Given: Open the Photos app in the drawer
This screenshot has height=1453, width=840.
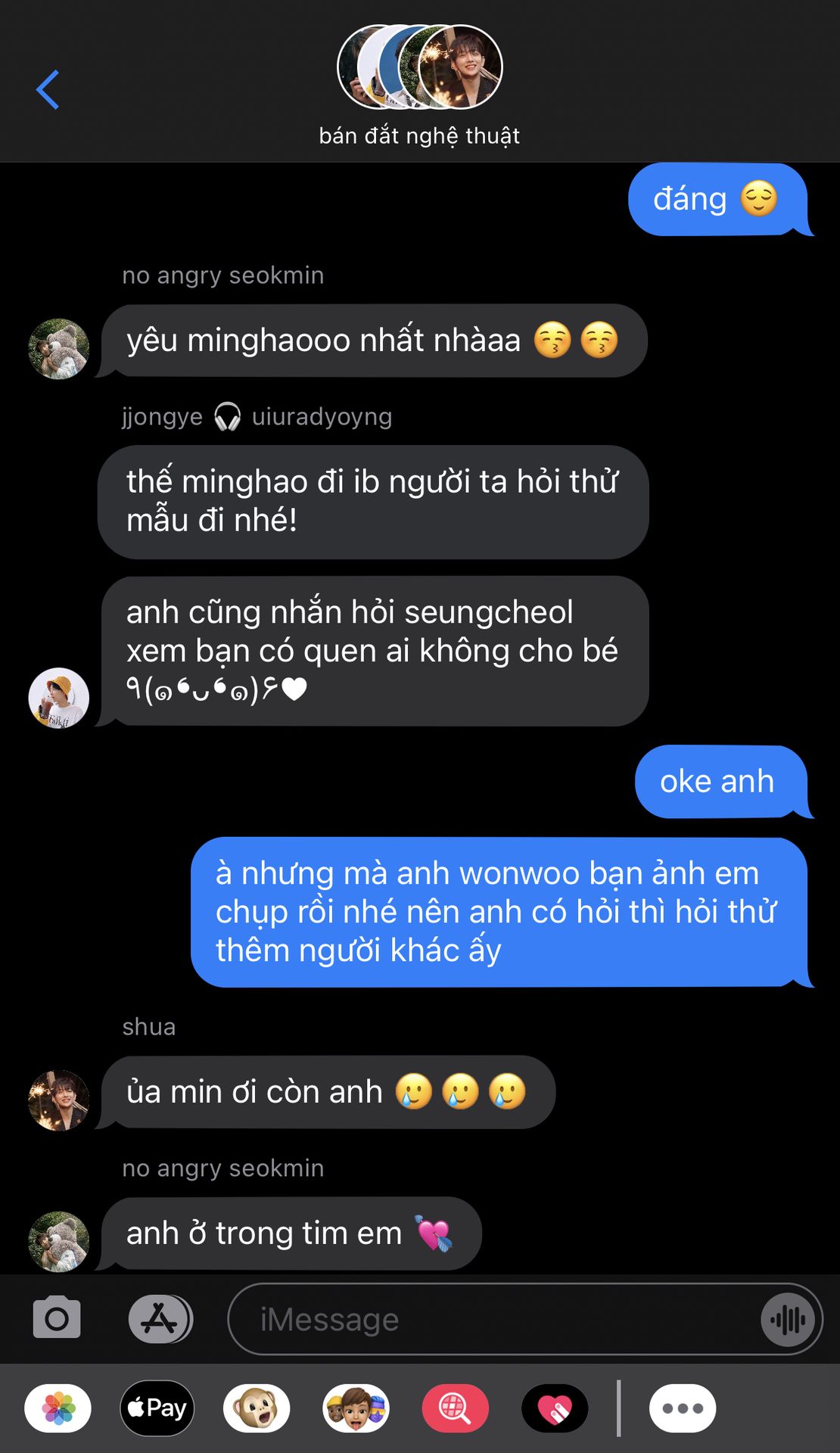Looking at the screenshot, I should click(58, 1408).
